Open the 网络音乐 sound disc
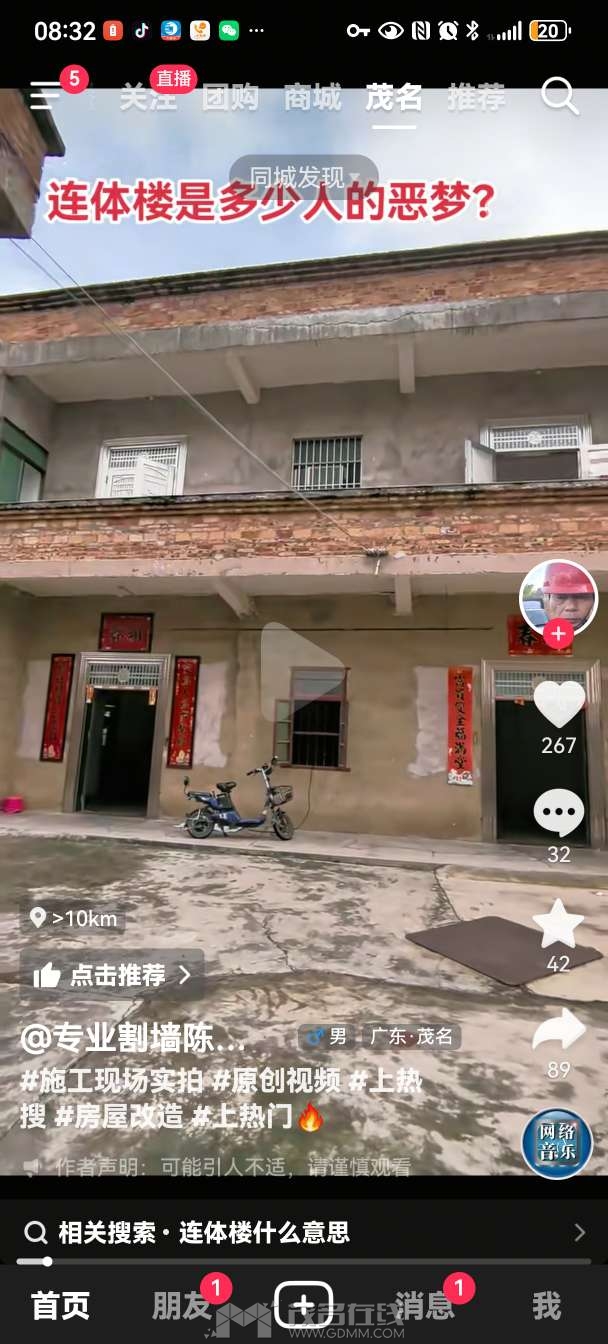Viewport: 608px width, 1344px height. pos(557,1144)
